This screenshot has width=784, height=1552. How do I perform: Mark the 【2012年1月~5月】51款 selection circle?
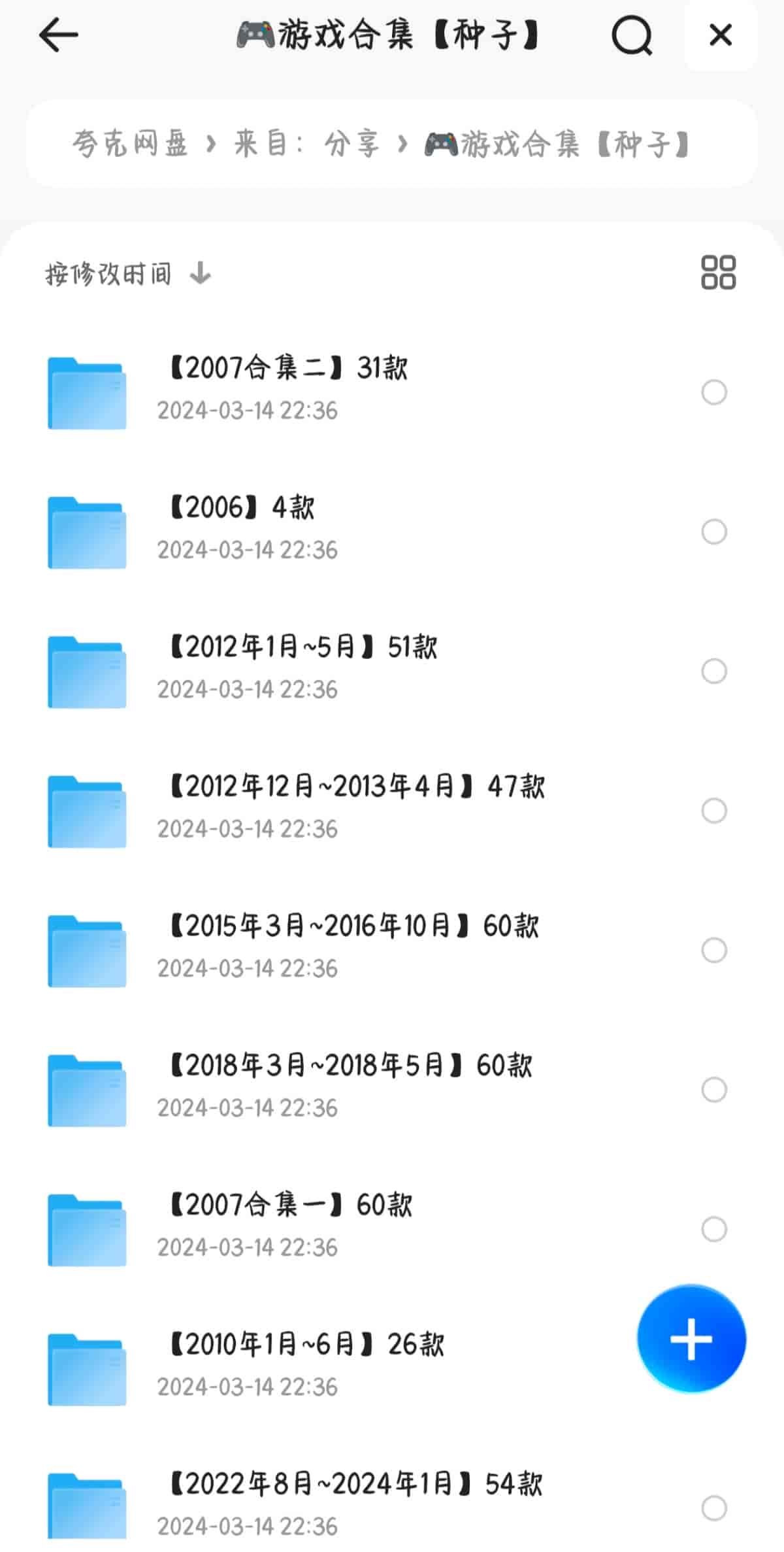714,671
